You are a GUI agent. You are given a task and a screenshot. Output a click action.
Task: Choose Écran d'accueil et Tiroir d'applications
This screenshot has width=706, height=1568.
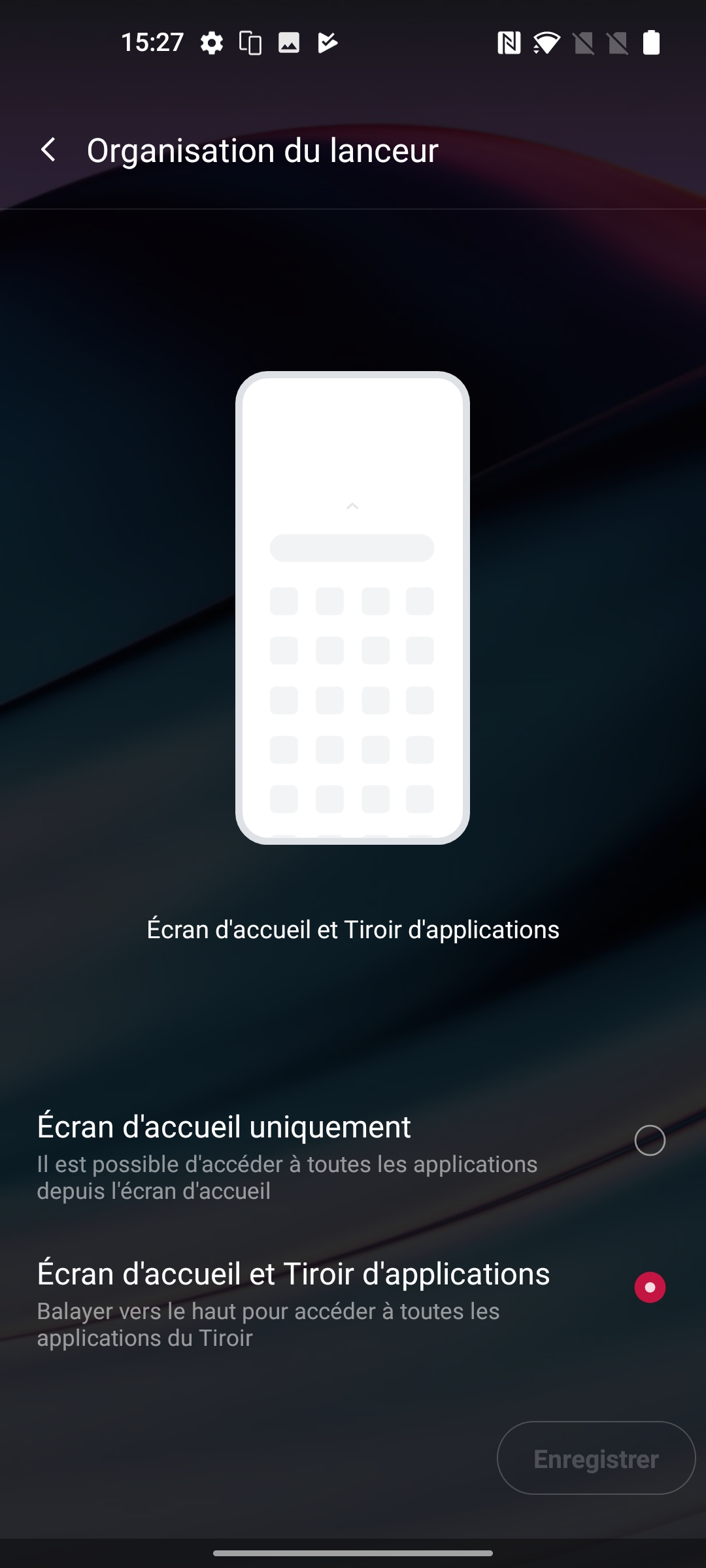353,1303
